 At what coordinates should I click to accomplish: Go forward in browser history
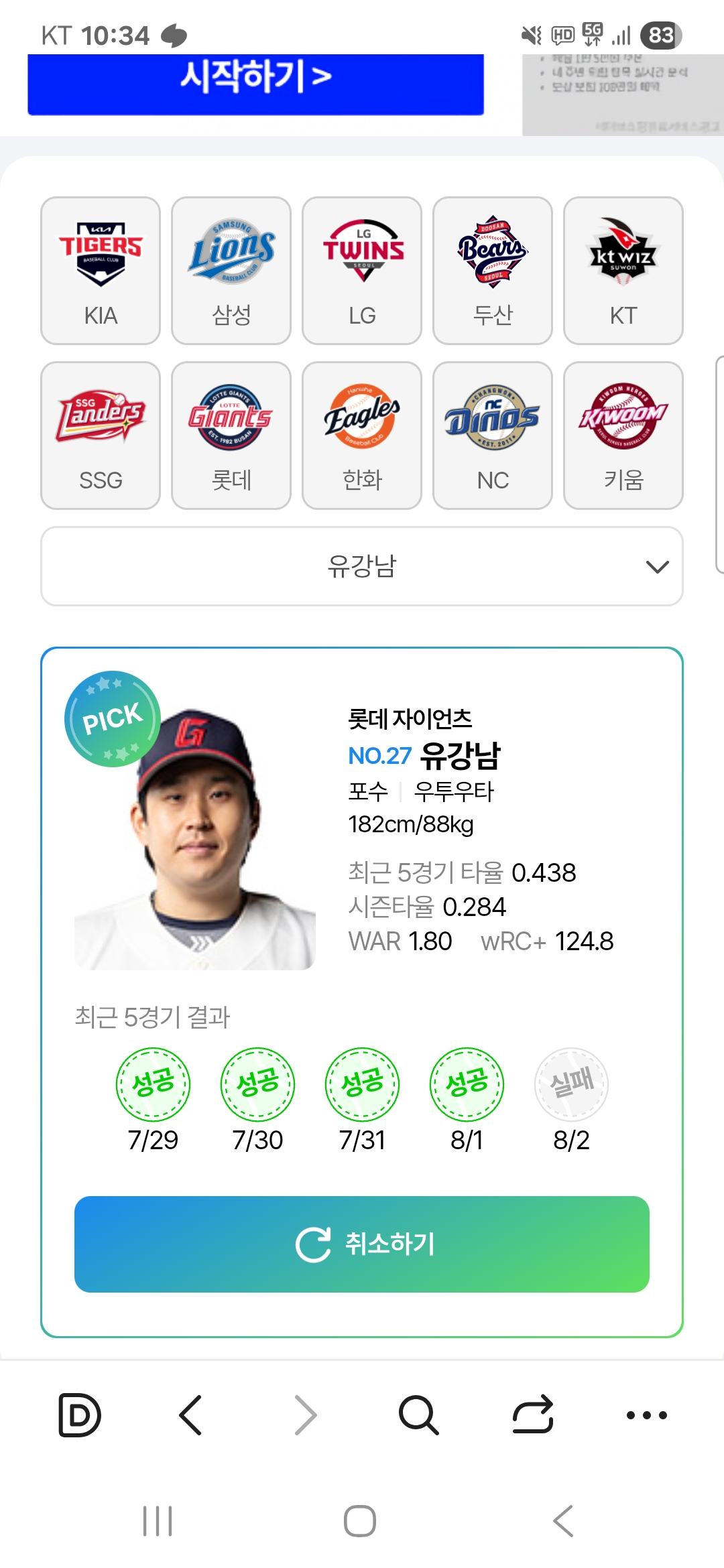(x=306, y=1415)
